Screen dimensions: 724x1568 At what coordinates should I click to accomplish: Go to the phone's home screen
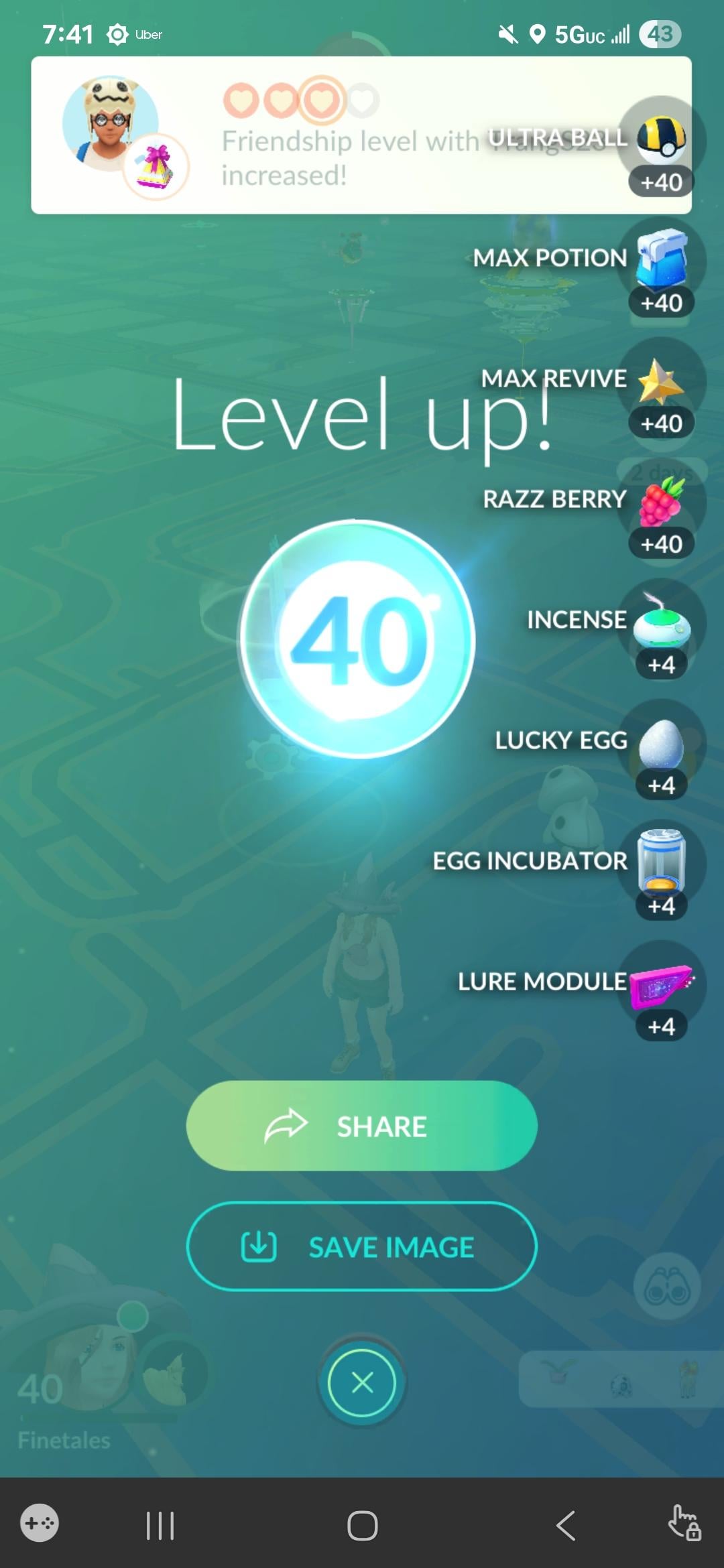[362, 1526]
